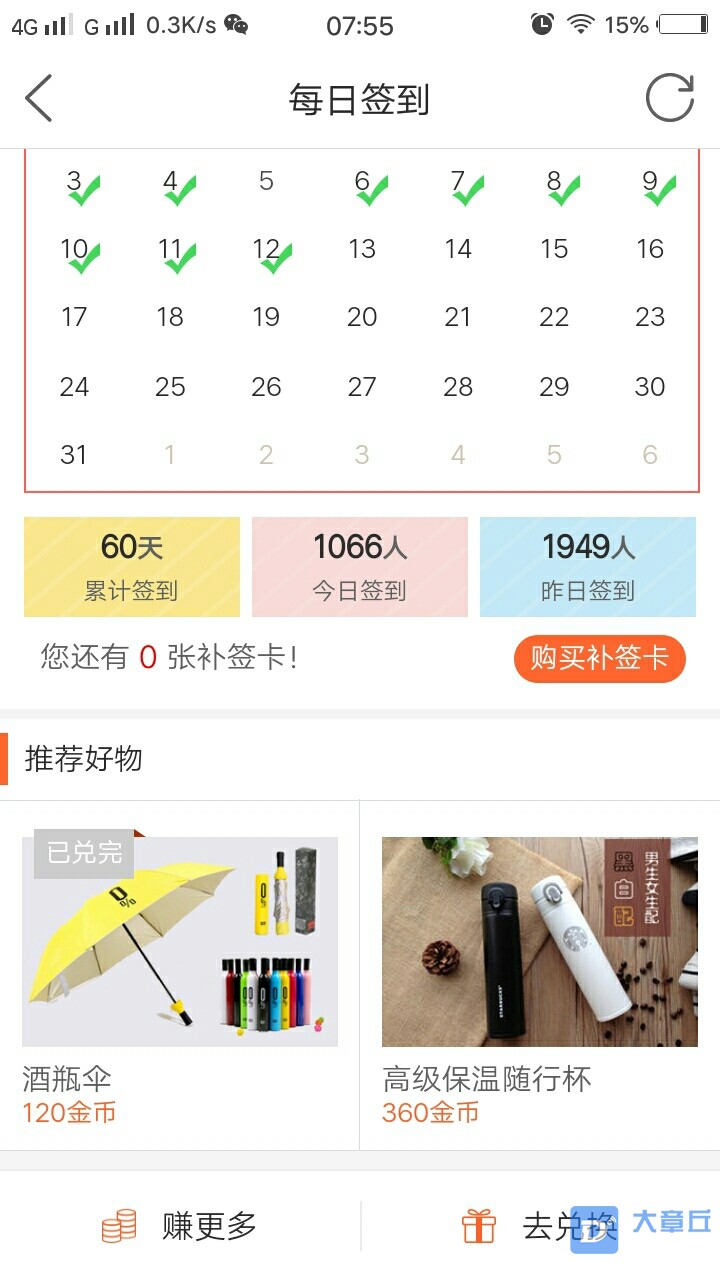
Task: Refresh the sign-in page
Action: pos(669,99)
